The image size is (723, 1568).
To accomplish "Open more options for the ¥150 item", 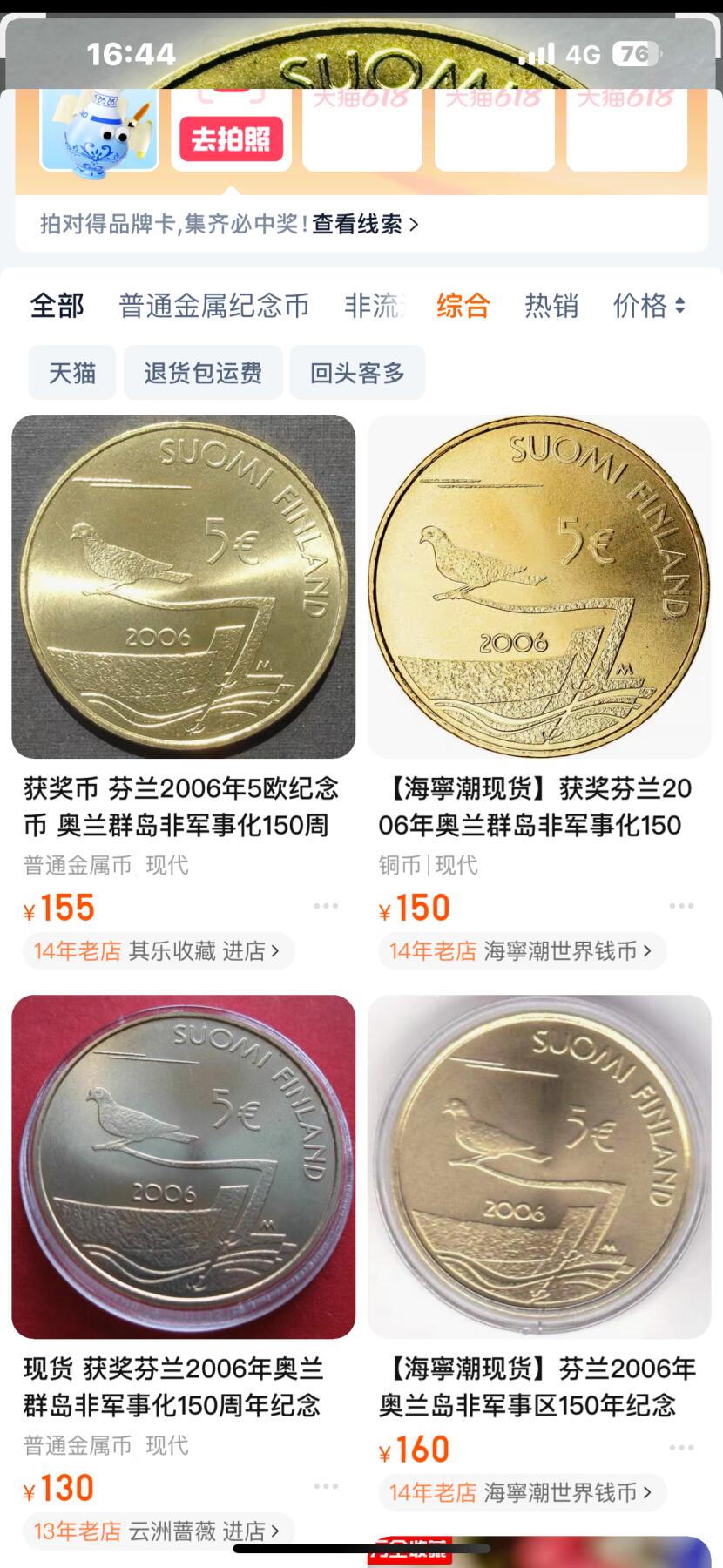I will [681, 906].
